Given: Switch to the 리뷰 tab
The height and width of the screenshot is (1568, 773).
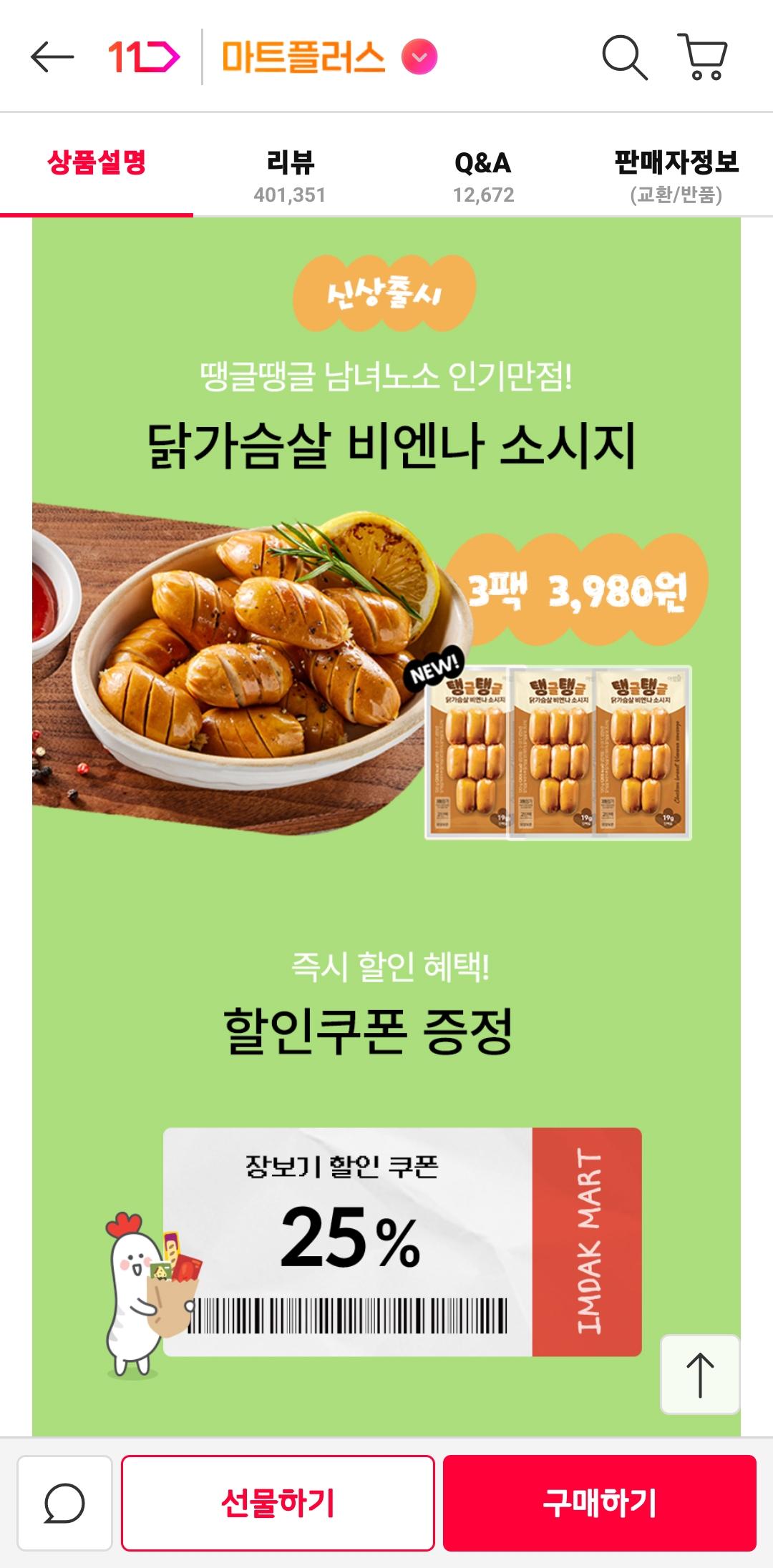Looking at the screenshot, I should click(290, 175).
